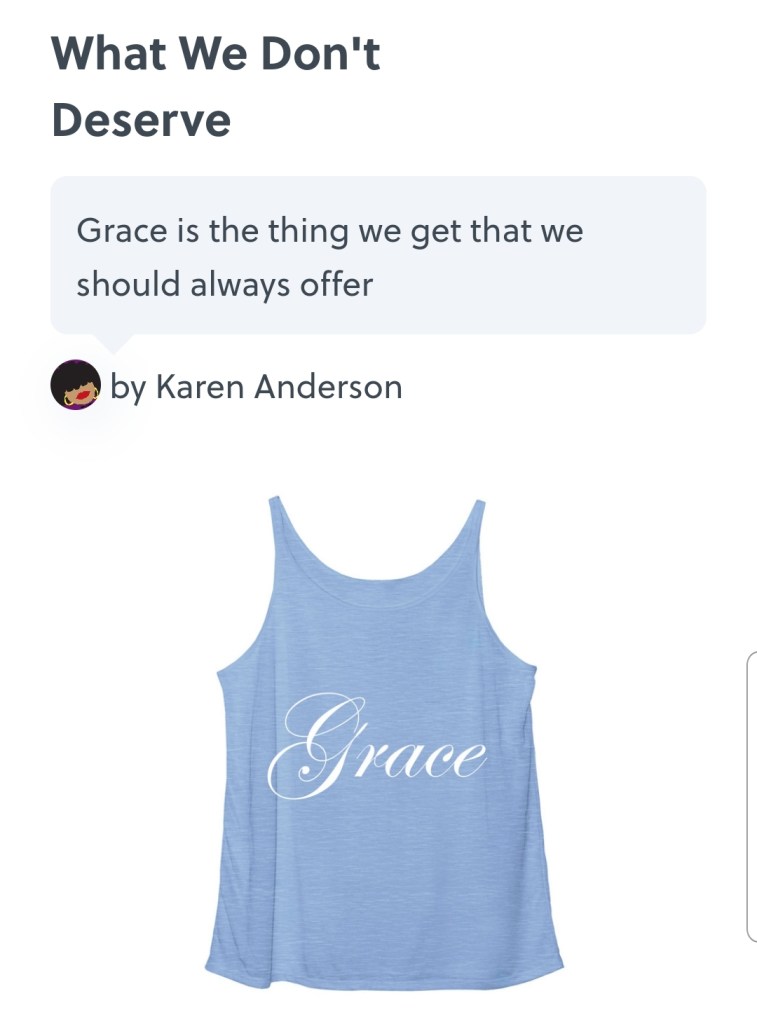Viewport: 757px width, 1024px height.
Task: Open Karen Anderson's seller profile
Action: click(255, 386)
